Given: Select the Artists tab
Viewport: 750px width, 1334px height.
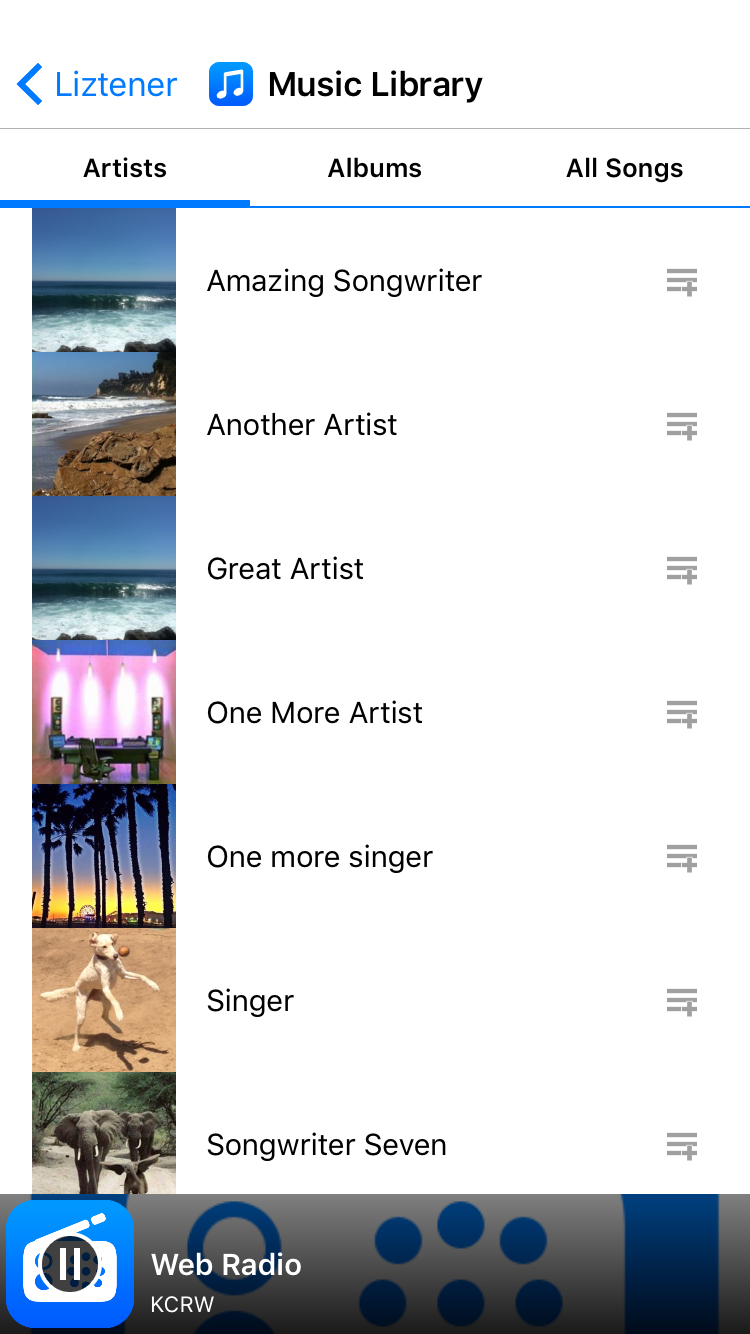Looking at the screenshot, I should (x=125, y=168).
